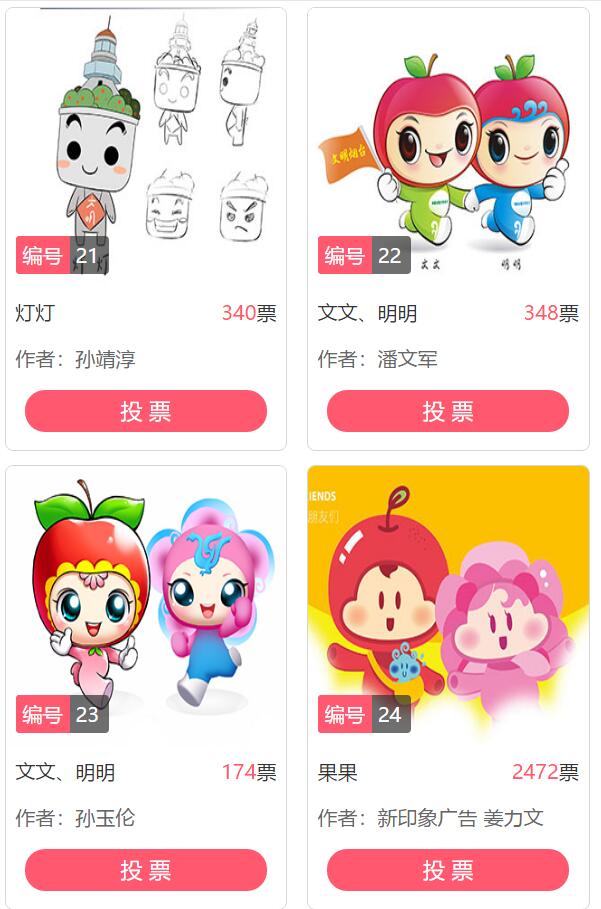
Task: View the 果果 mascot image, entry 24
Action: coord(448,600)
